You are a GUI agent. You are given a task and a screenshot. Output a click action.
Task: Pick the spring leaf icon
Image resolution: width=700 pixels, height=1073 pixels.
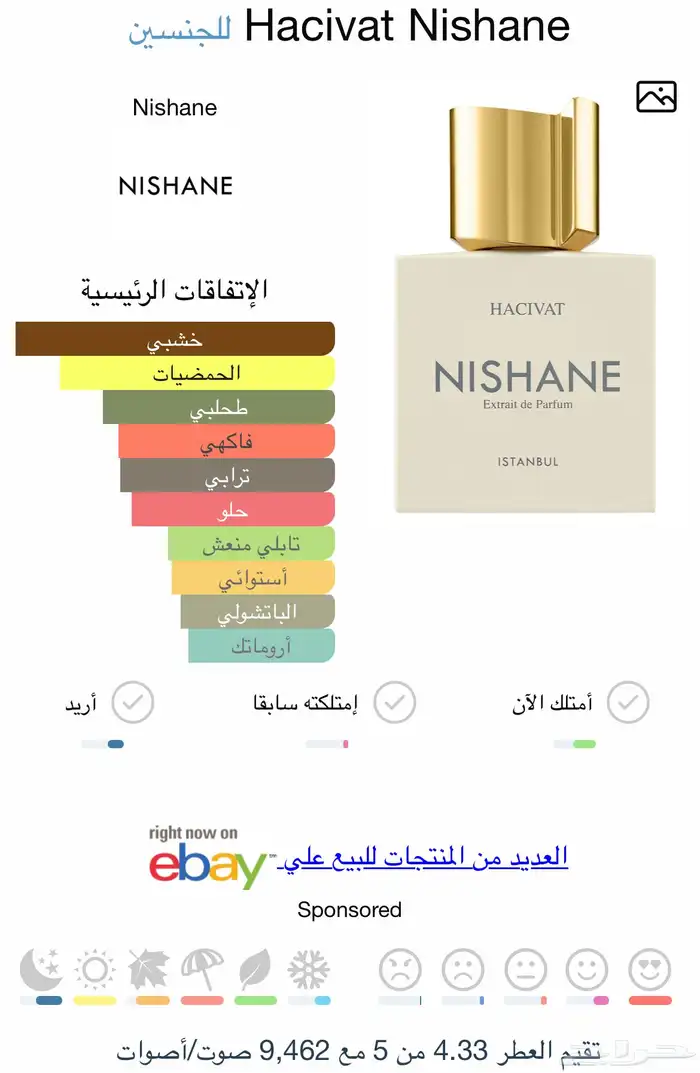pos(255,970)
